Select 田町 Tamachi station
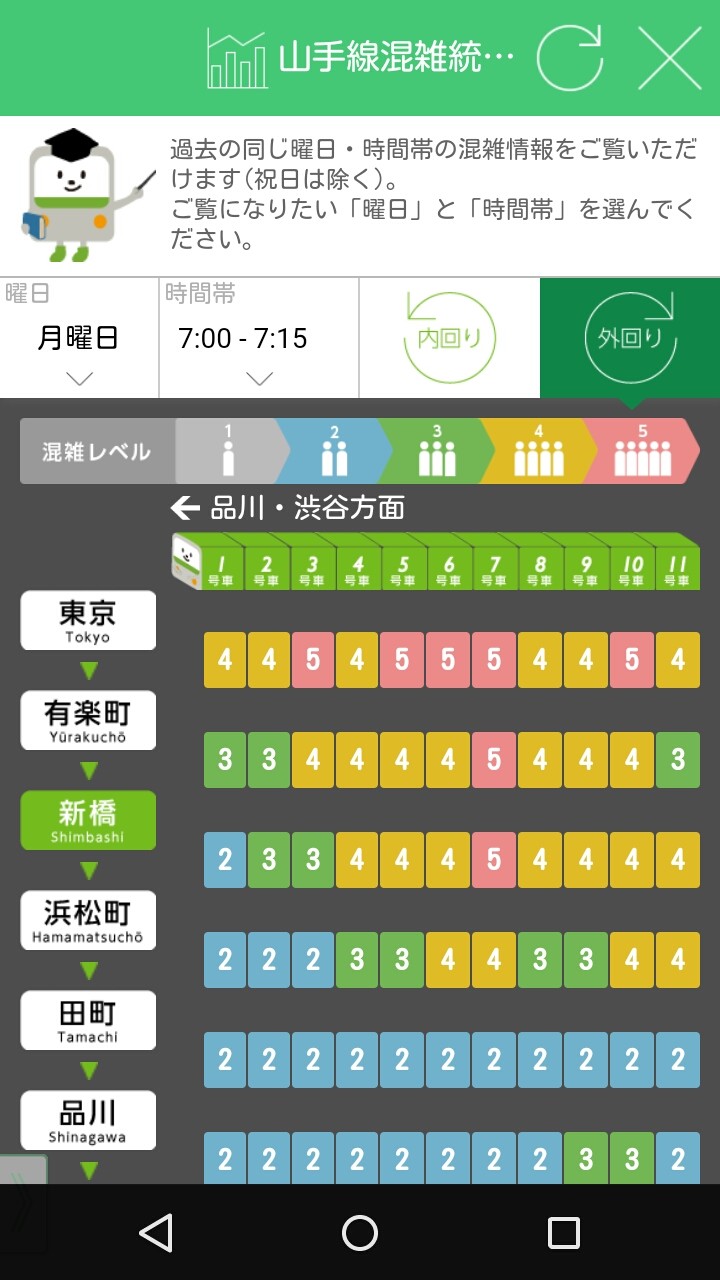 88,1020
